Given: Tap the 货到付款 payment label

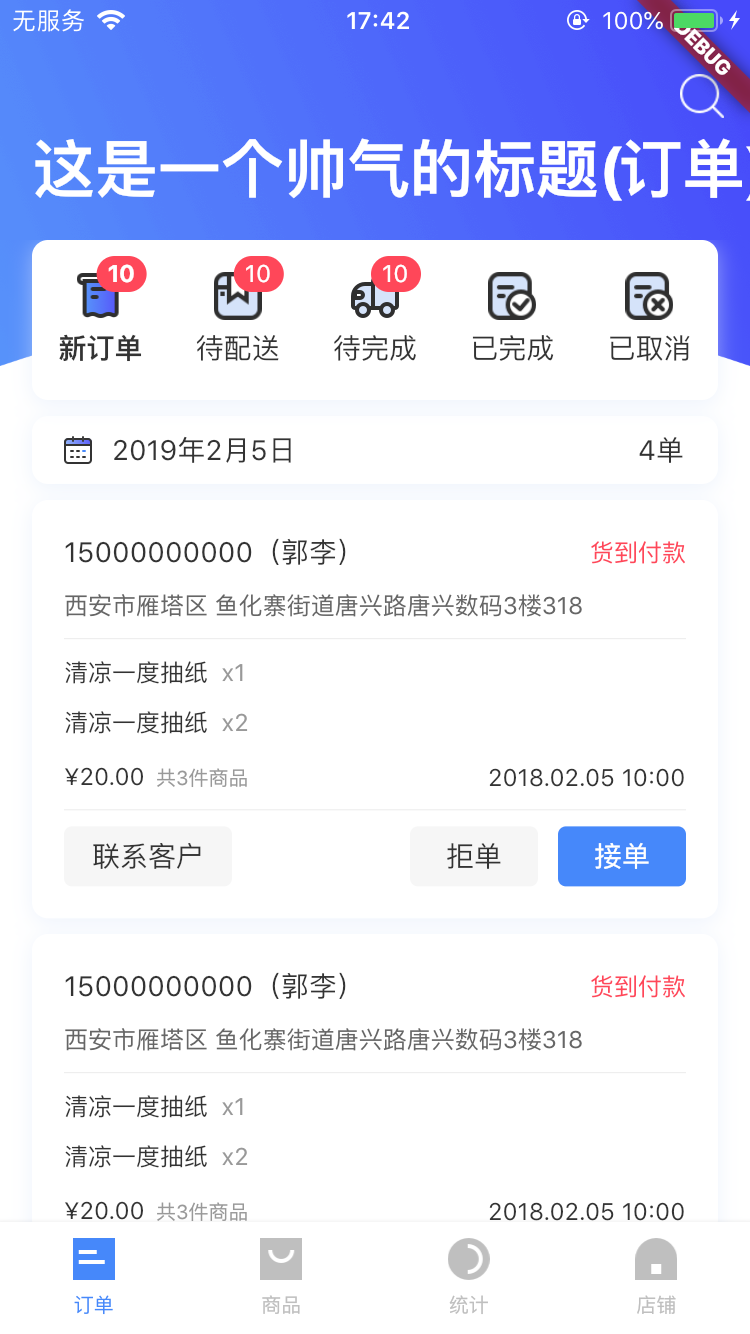Looking at the screenshot, I should click(x=637, y=552).
